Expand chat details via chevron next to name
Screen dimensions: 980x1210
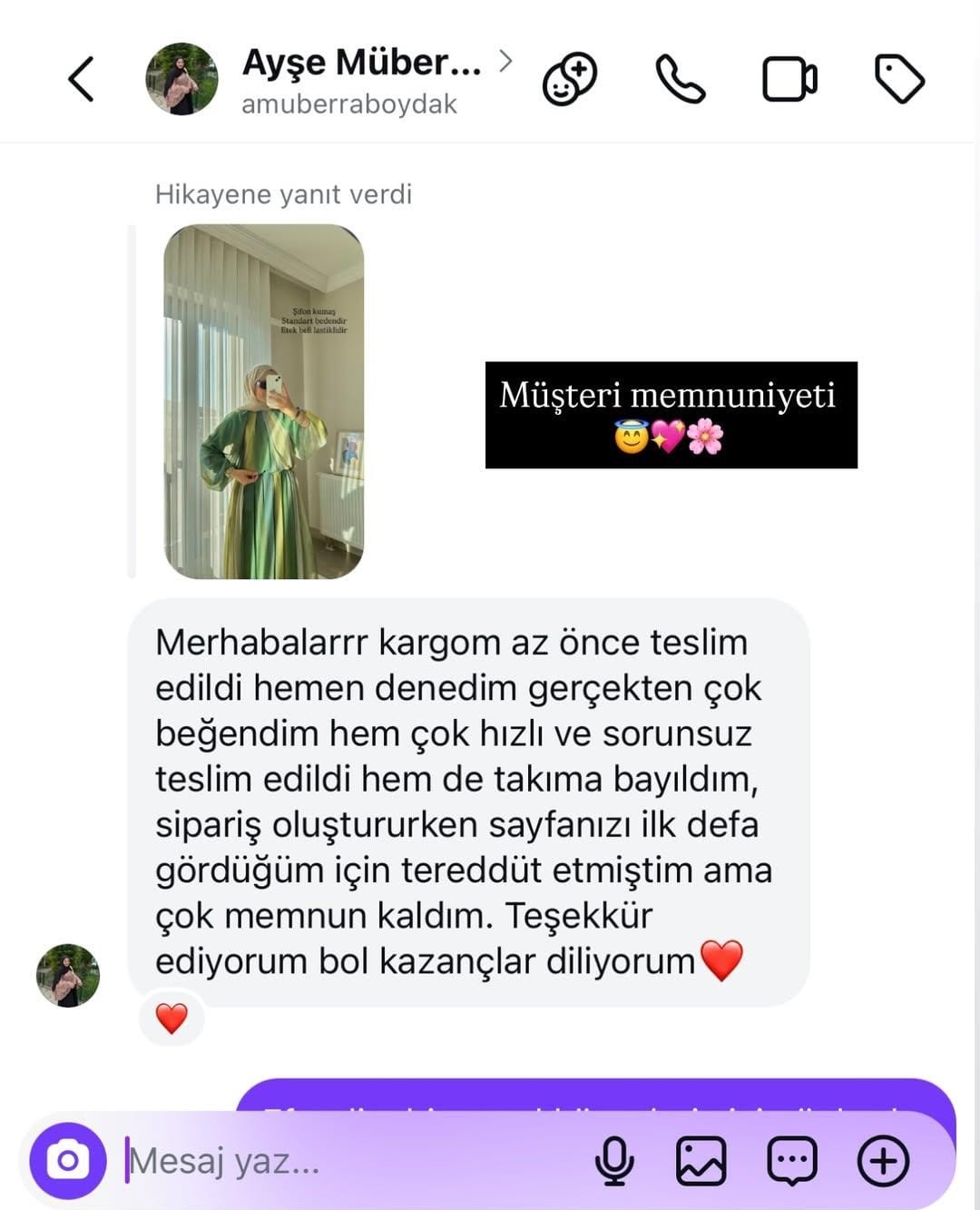[506, 62]
